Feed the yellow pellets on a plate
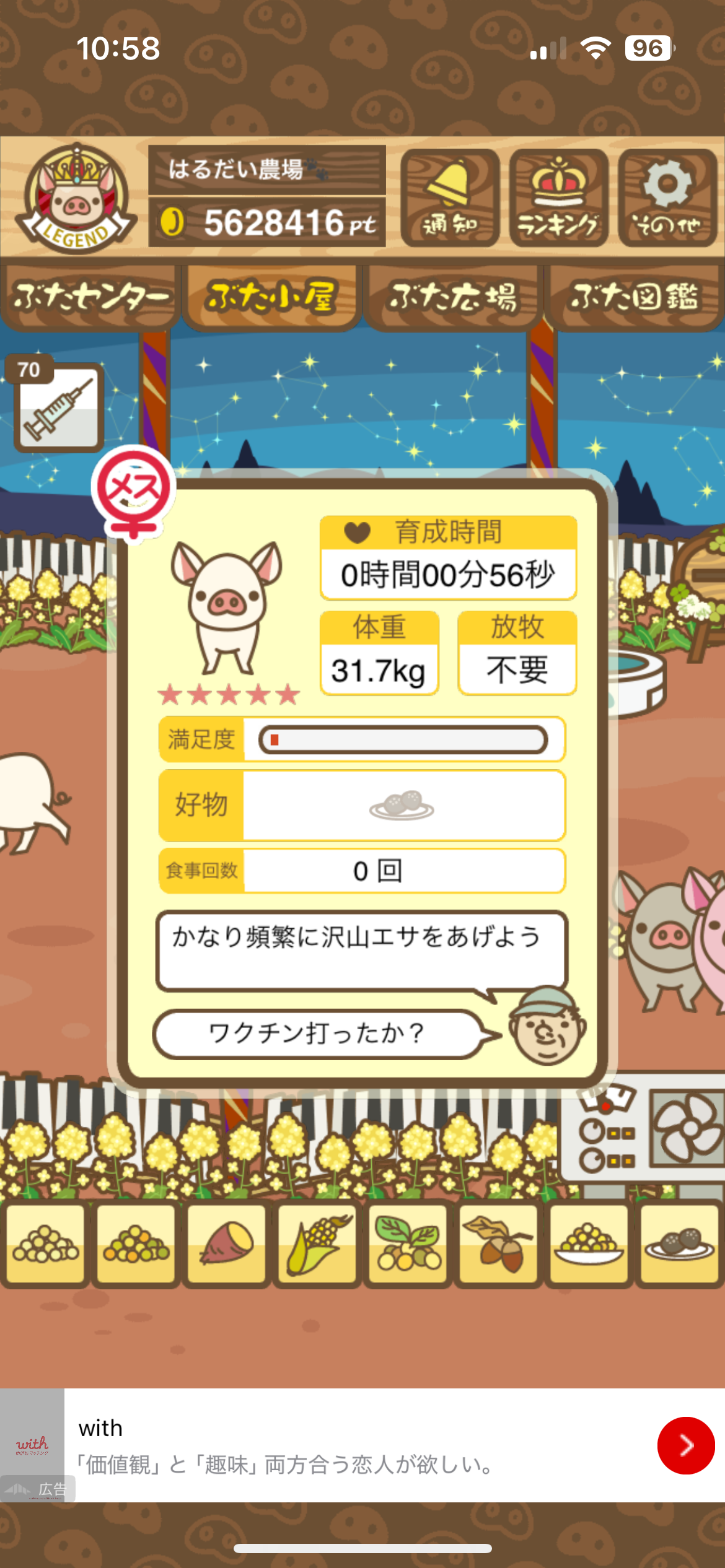The image size is (725, 1568). coord(589,1243)
